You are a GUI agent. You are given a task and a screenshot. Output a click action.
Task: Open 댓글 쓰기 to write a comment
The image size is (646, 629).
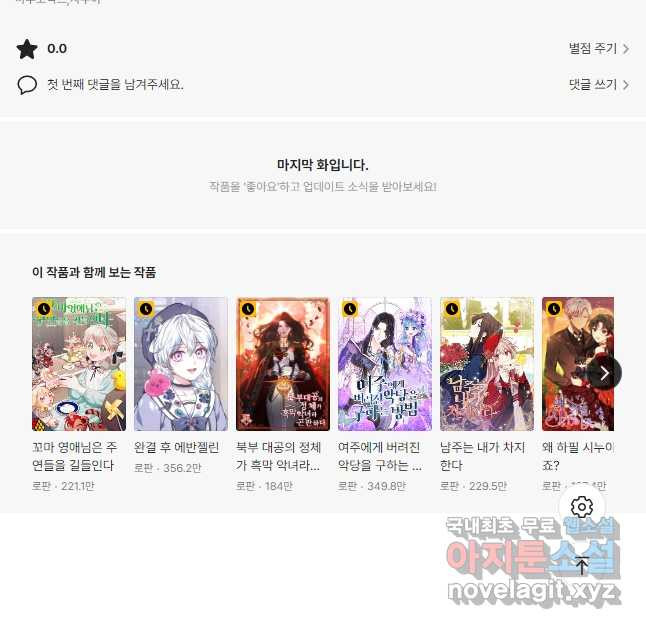coord(598,85)
